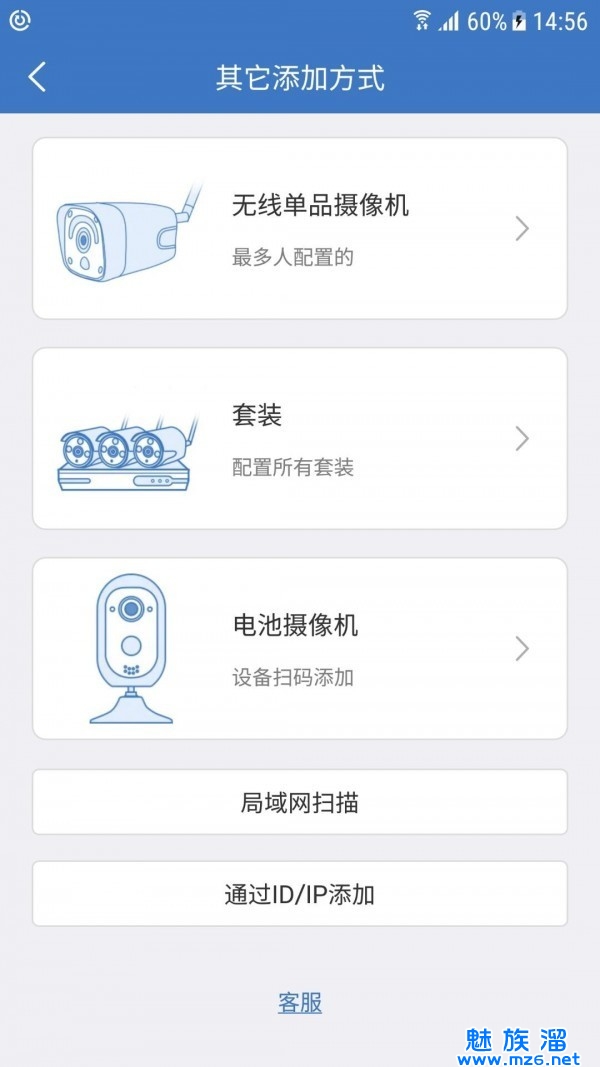Tap the 局域网扫描 button
600x1067 pixels.
tap(300, 802)
